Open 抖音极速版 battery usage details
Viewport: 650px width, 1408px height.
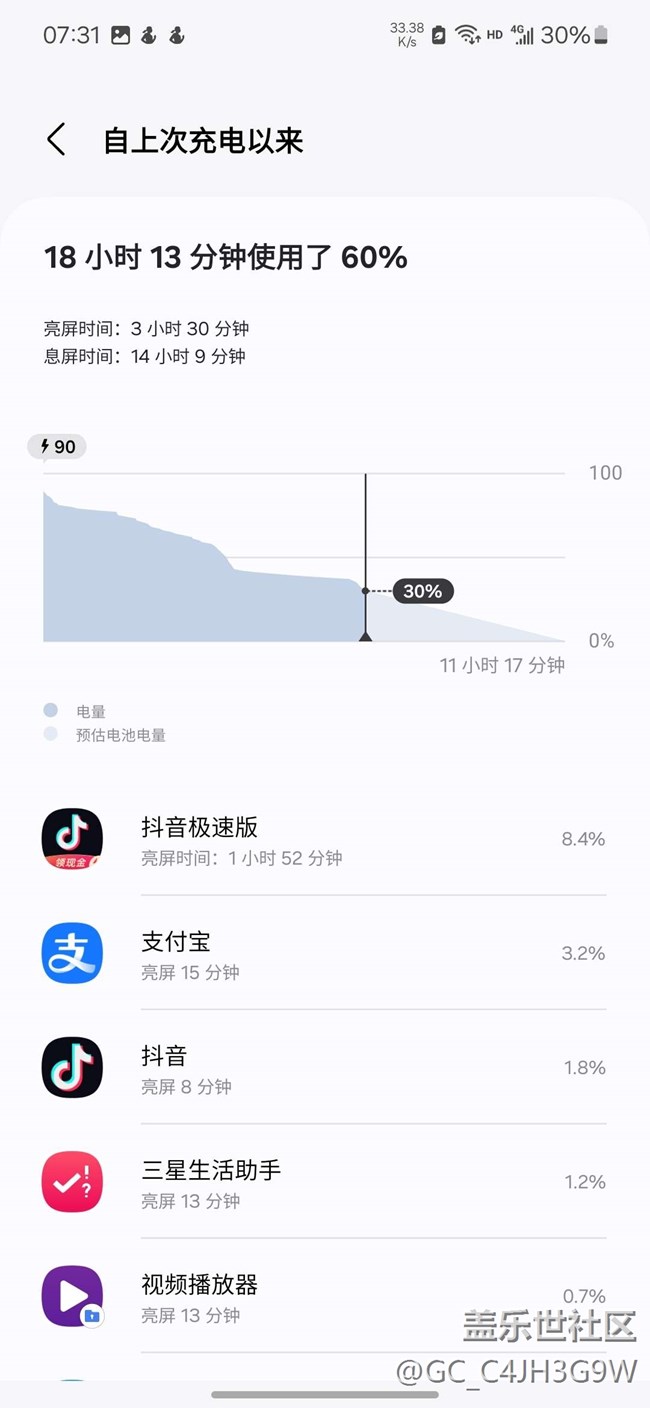323,840
